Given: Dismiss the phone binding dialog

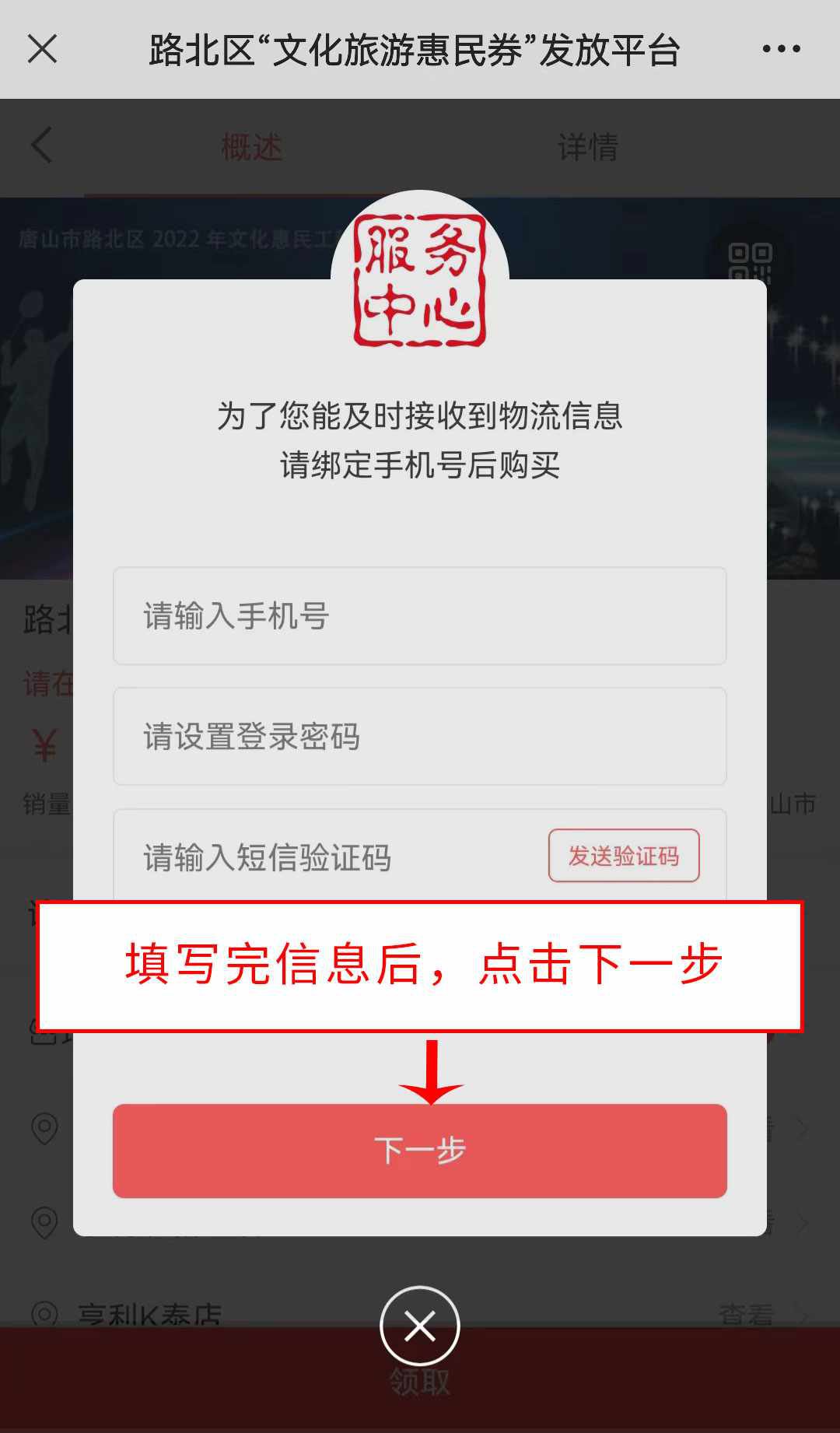Looking at the screenshot, I should coord(419,1326).
